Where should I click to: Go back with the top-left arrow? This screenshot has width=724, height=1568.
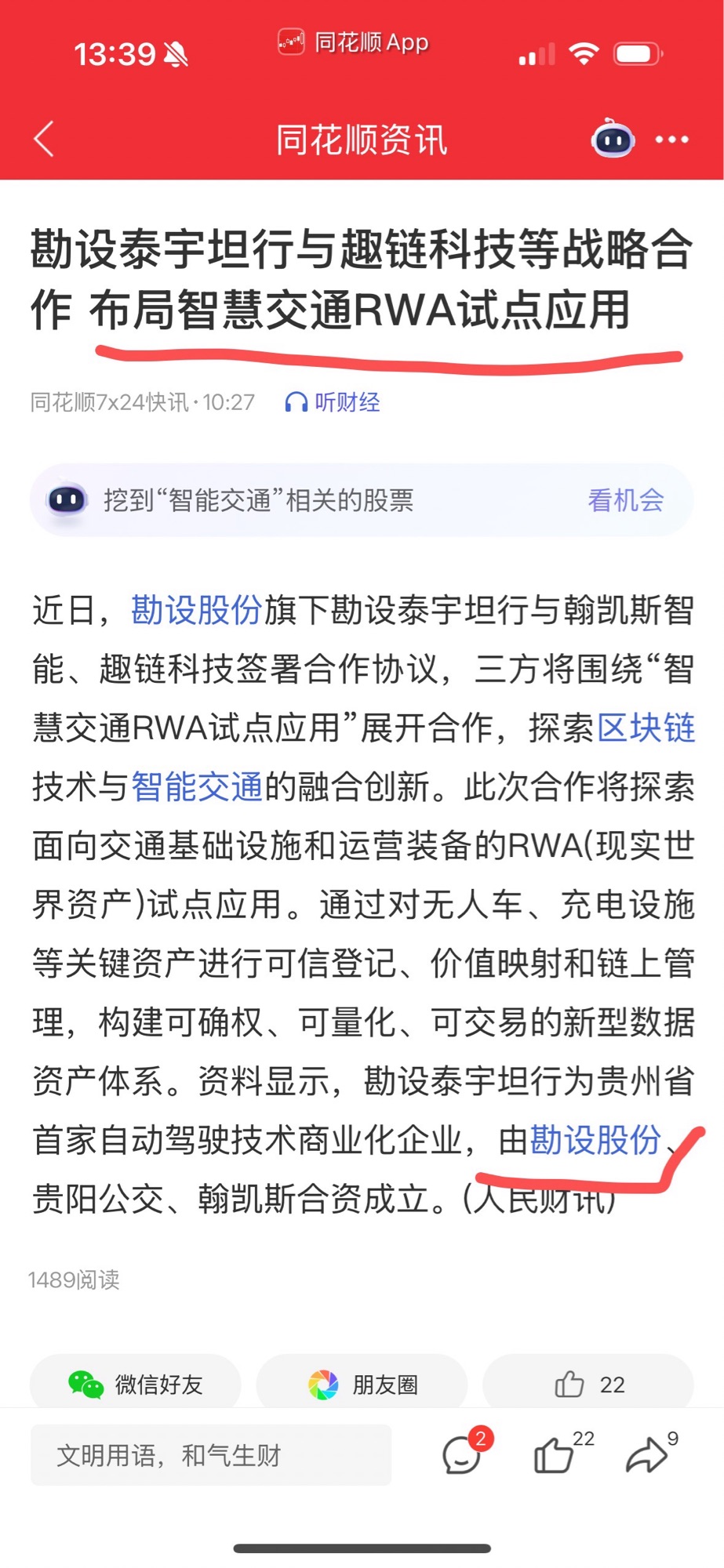45,140
